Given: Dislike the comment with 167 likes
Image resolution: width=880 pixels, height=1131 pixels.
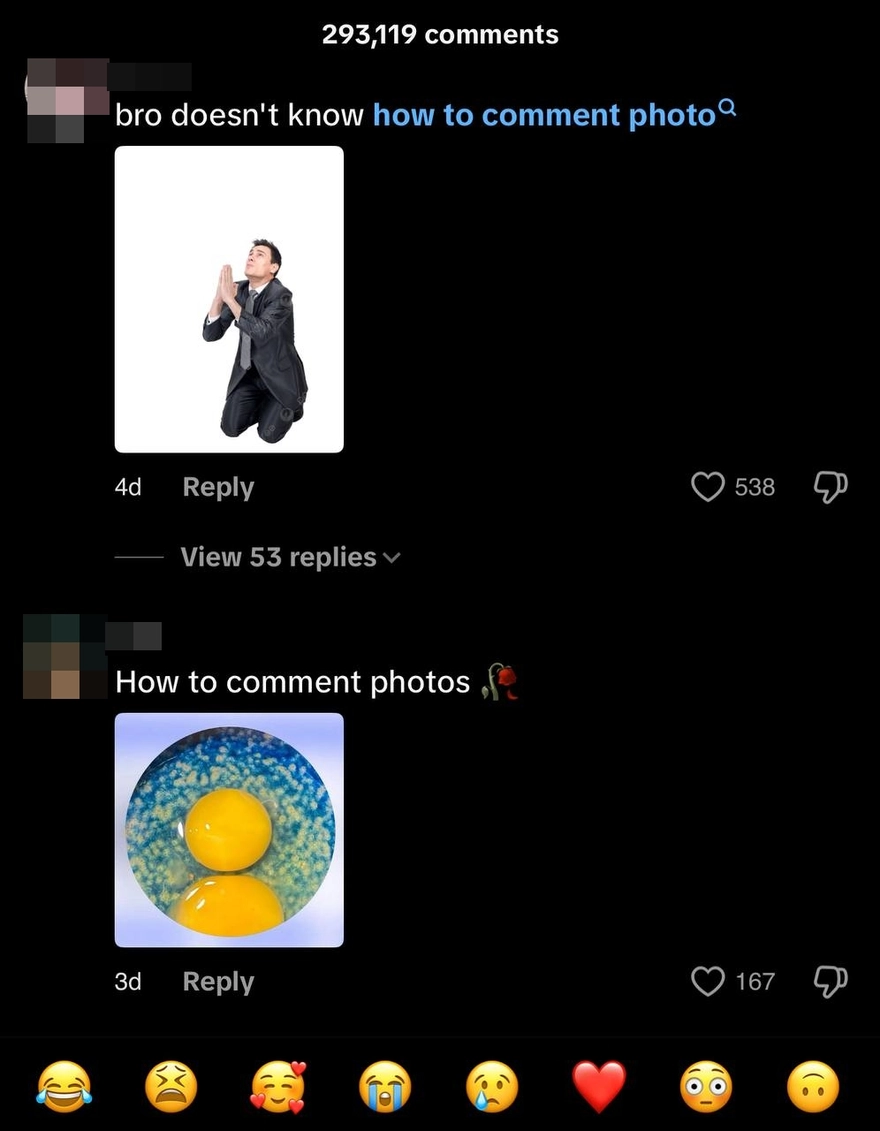Looking at the screenshot, I should pos(830,982).
